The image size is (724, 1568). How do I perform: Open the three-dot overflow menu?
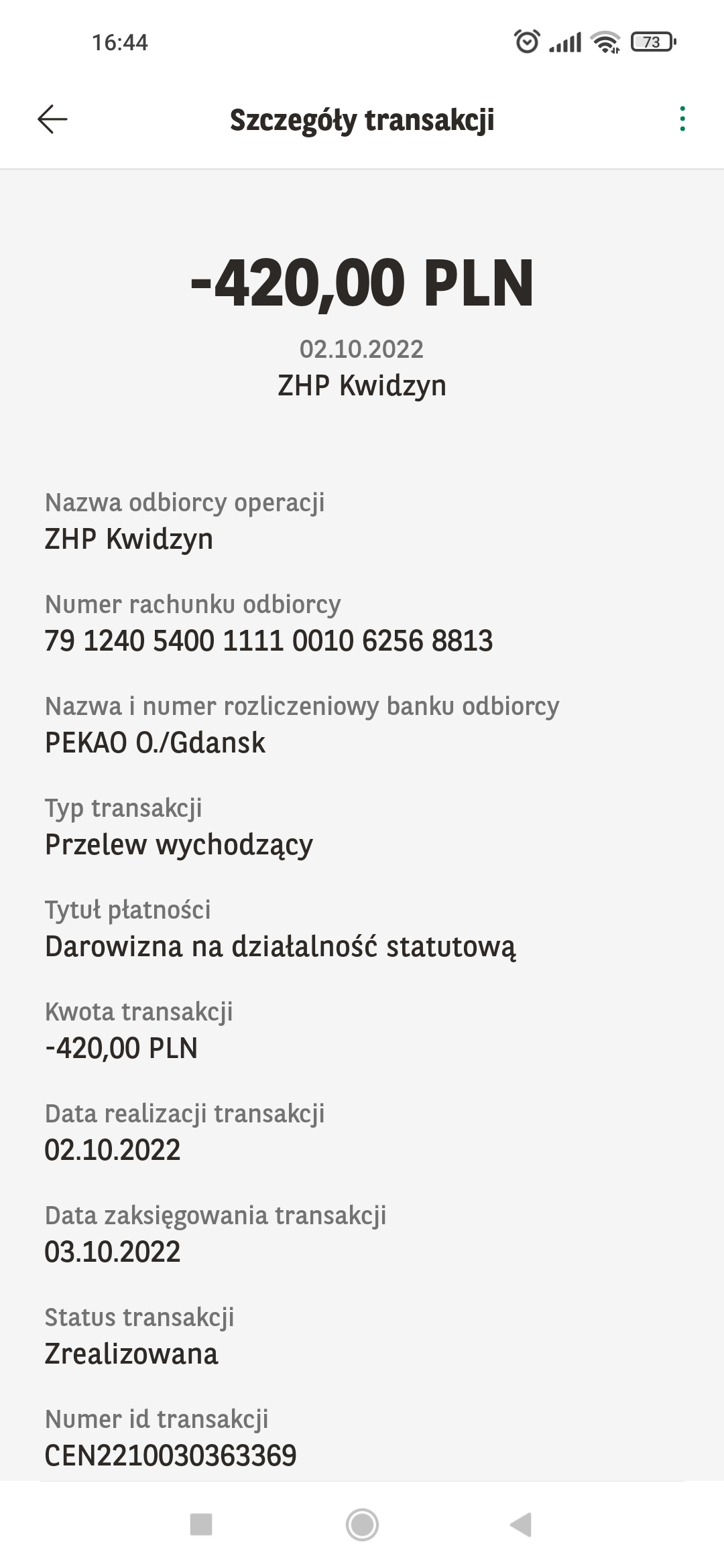[682, 119]
